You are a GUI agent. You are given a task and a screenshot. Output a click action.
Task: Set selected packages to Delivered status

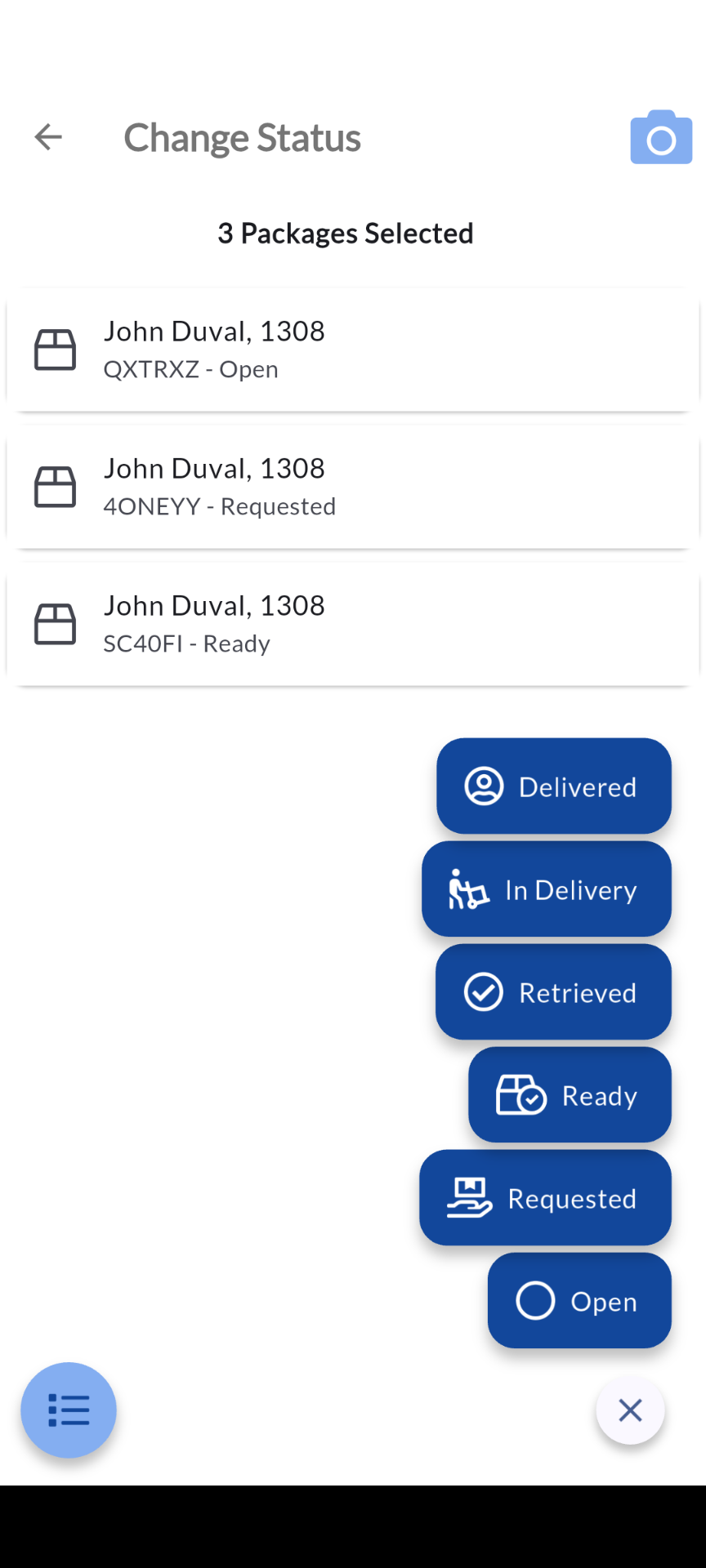(x=554, y=786)
